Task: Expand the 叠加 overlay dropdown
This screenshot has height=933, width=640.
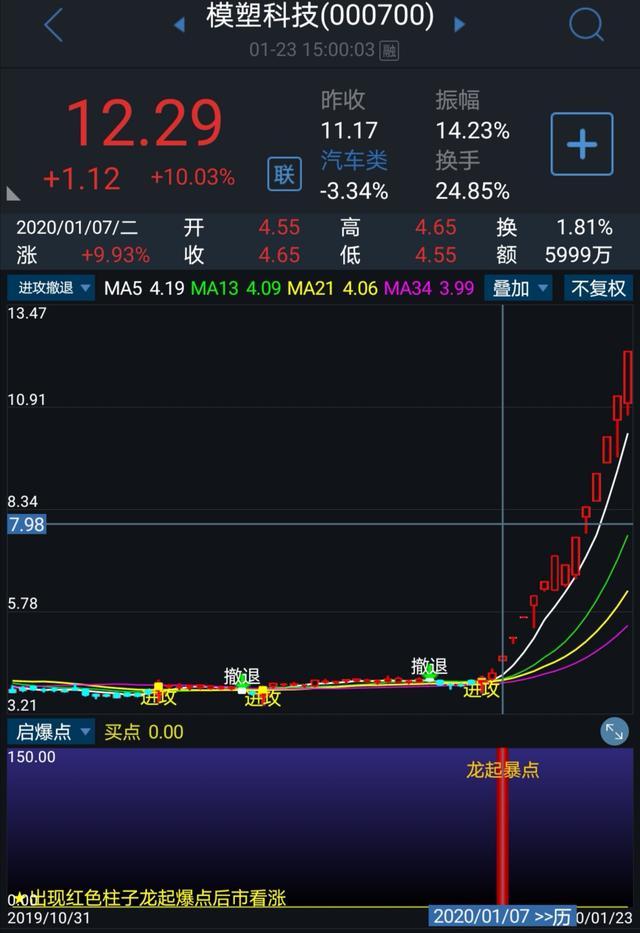Action: 518,289
